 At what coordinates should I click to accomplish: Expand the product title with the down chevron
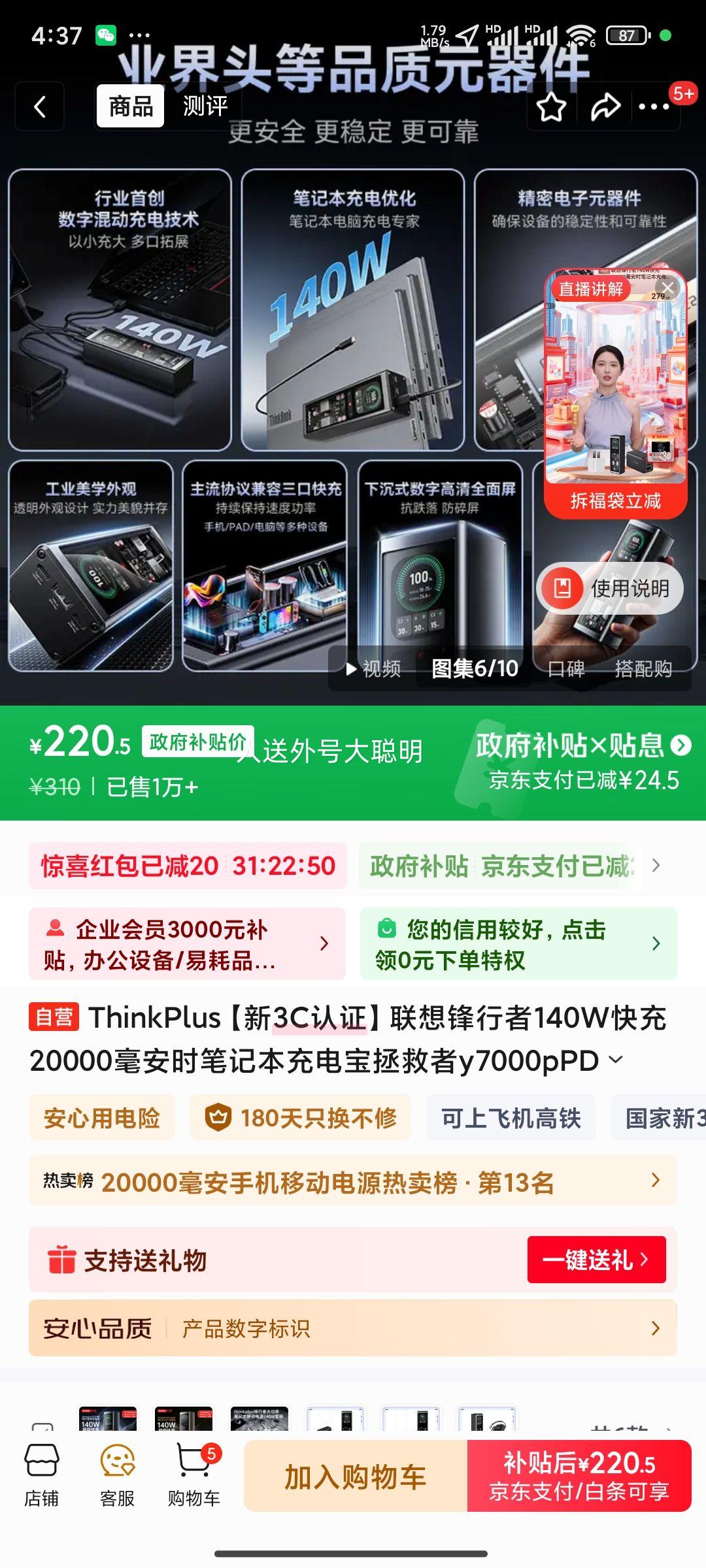(617, 1058)
